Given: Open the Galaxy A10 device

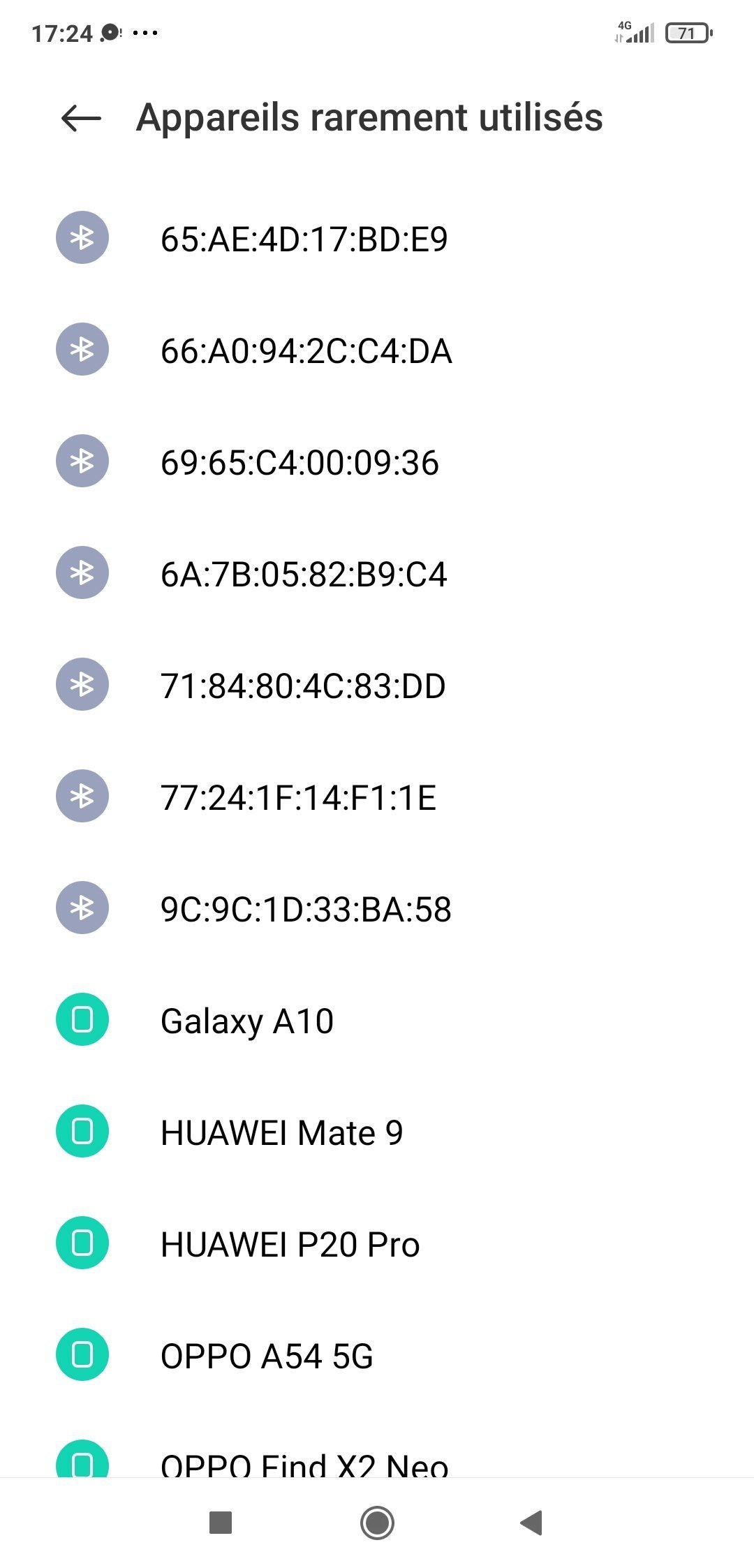Looking at the screenshot, I should click(x=247, y=1021).
